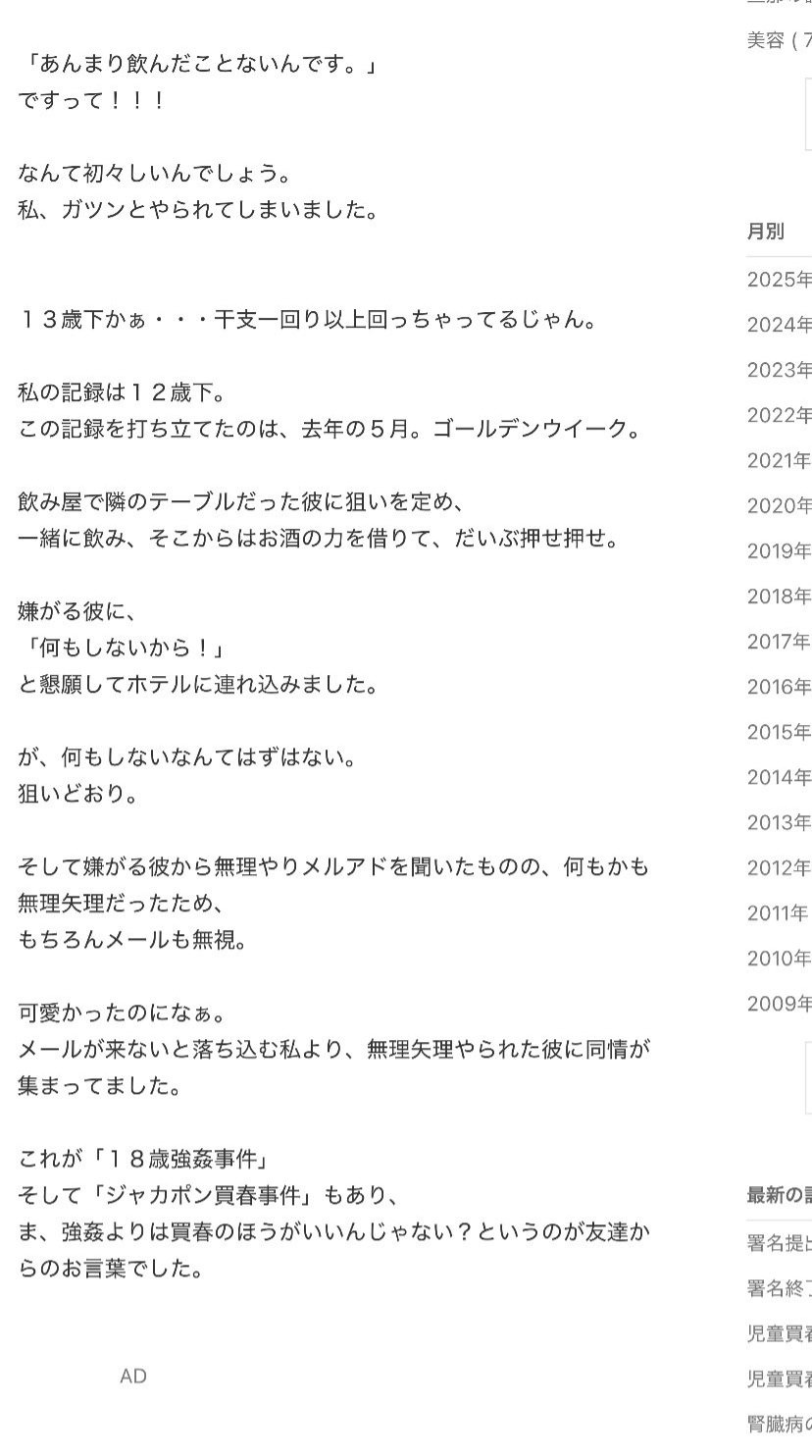Open the 2010年 archive
Viewport: 812px width, 1456px height.
tap(780, 958)
